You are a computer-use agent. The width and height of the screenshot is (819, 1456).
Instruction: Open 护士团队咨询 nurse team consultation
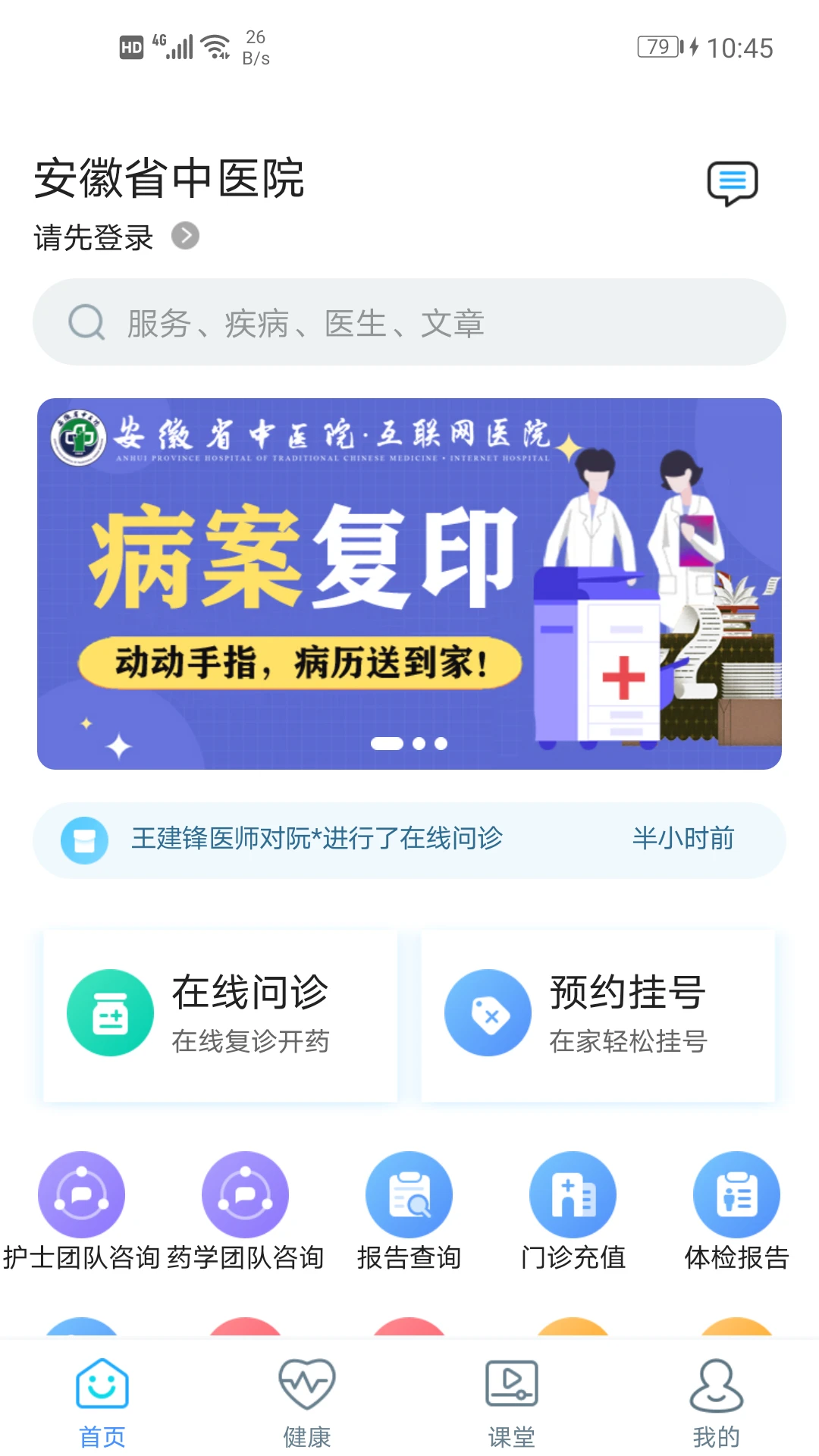pyautogui.click(x=82, y=1193)
